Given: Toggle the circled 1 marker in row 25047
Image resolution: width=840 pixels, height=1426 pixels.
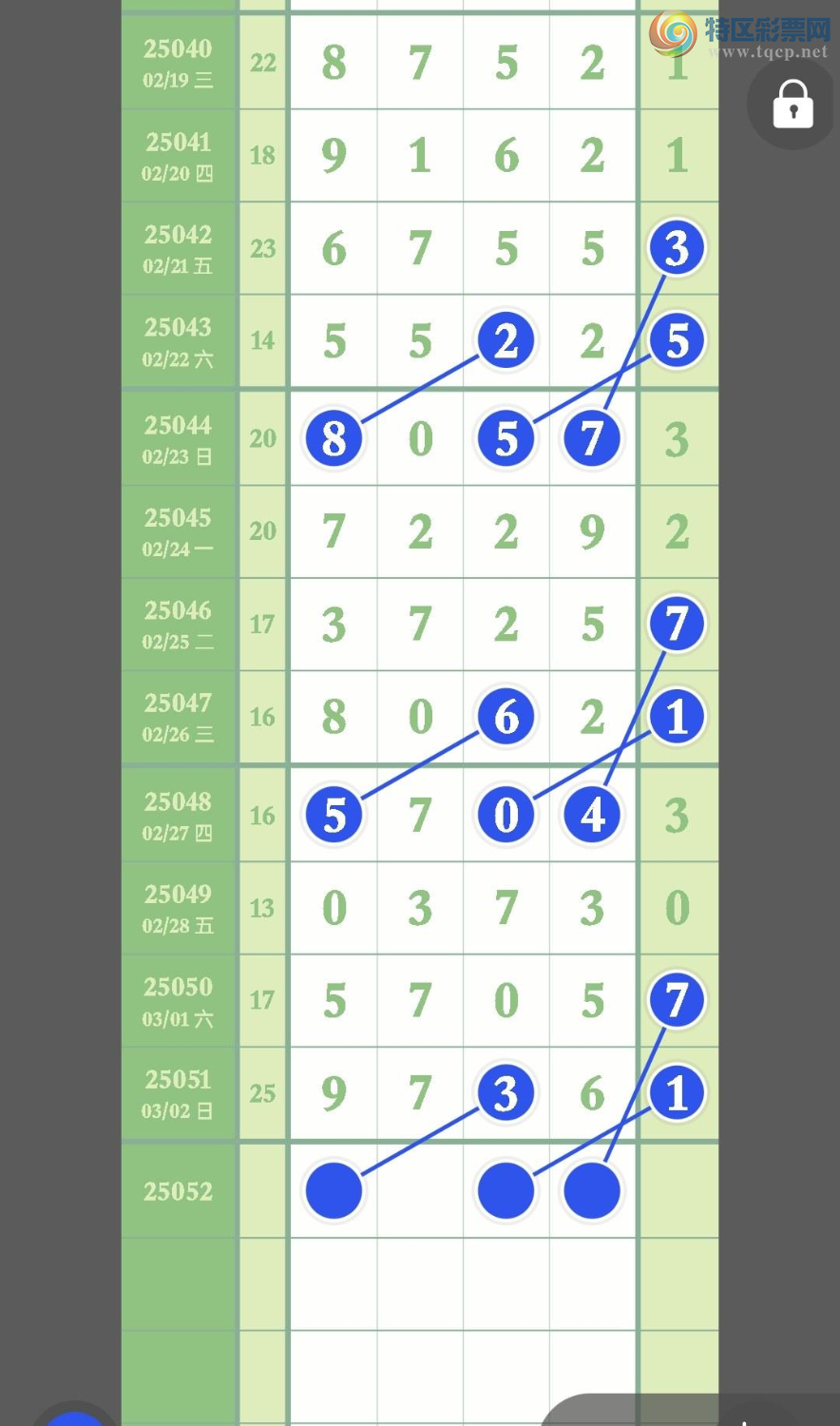Looking at the screenshot, I should [676, 718].
